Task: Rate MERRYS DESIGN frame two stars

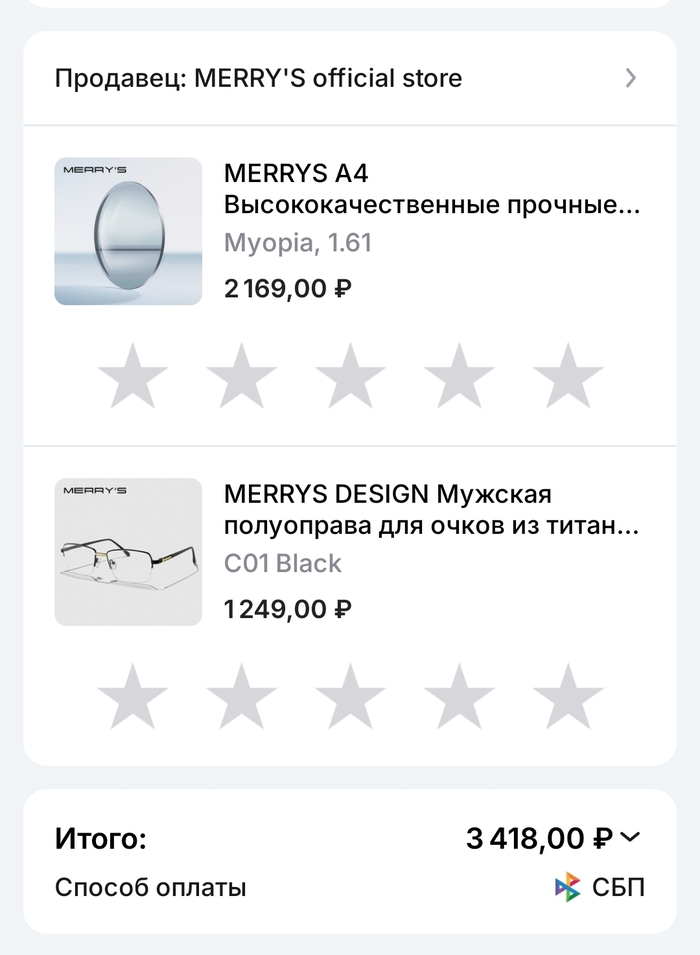Action: tap(241, 696)
